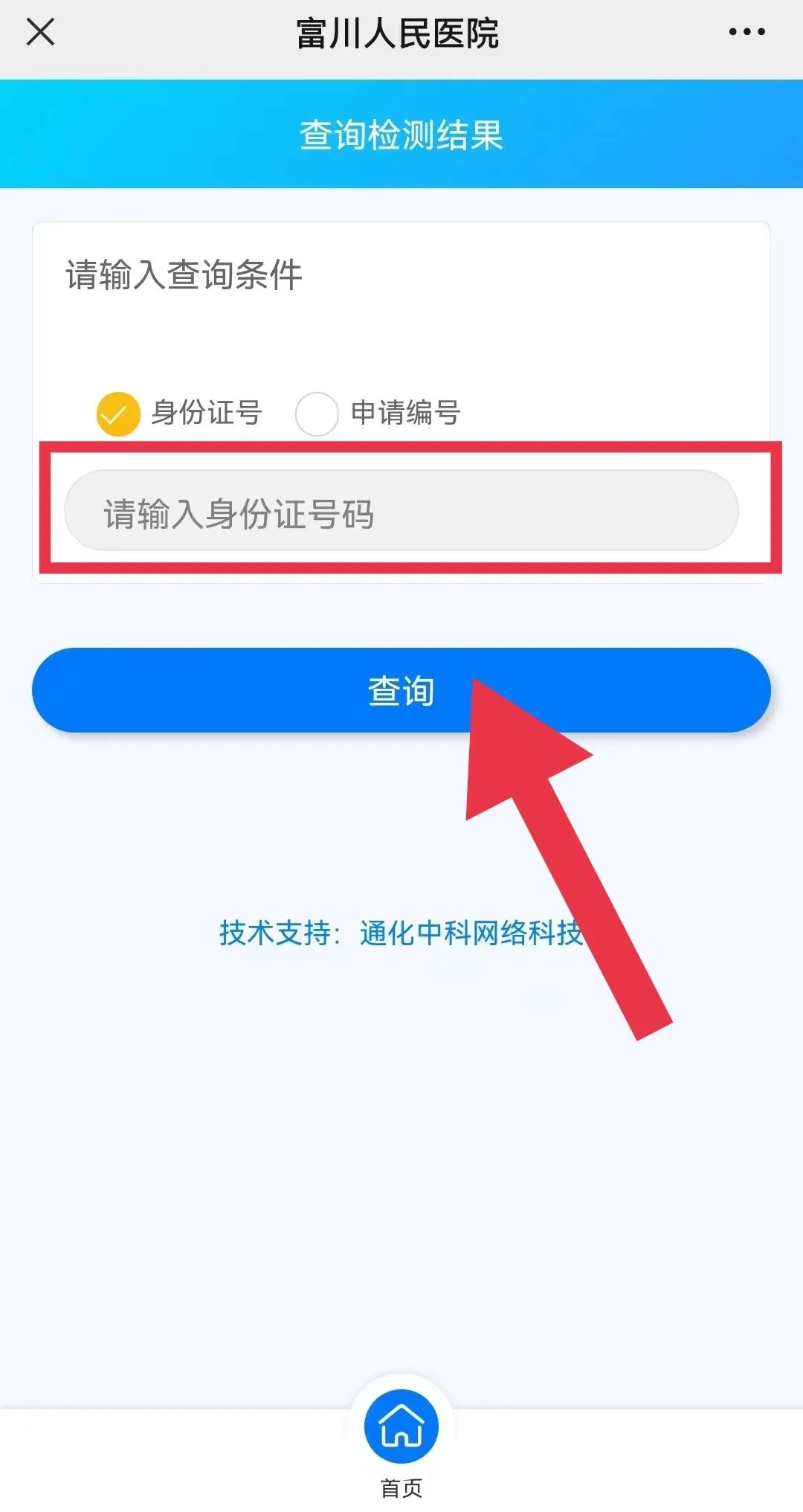Open the three-dot overflow menu
The height and width of the screenshot is (1512, 803).
click(x=746, y=32)
